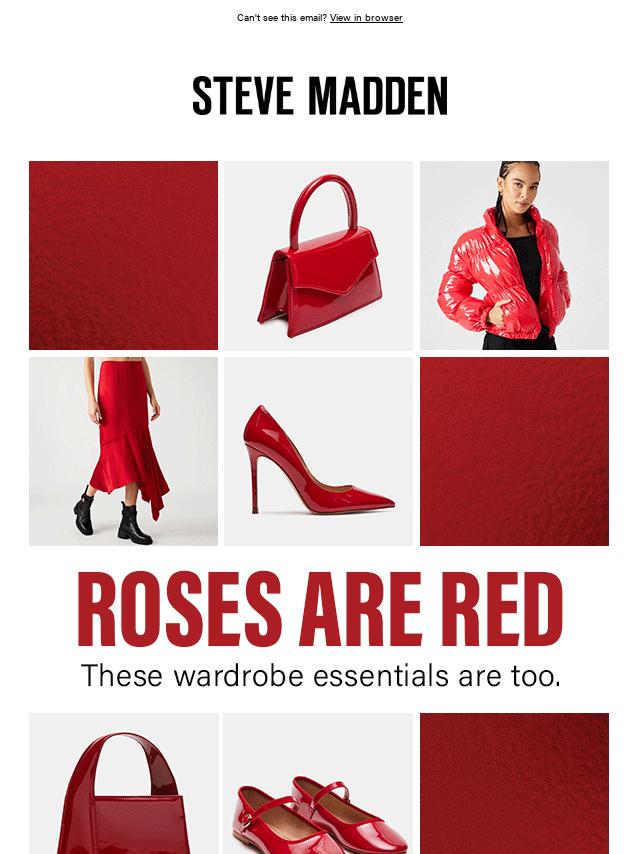Open the red patent tote bag tile
Viewport: 640px width, 854px height.
coord(123,785)
